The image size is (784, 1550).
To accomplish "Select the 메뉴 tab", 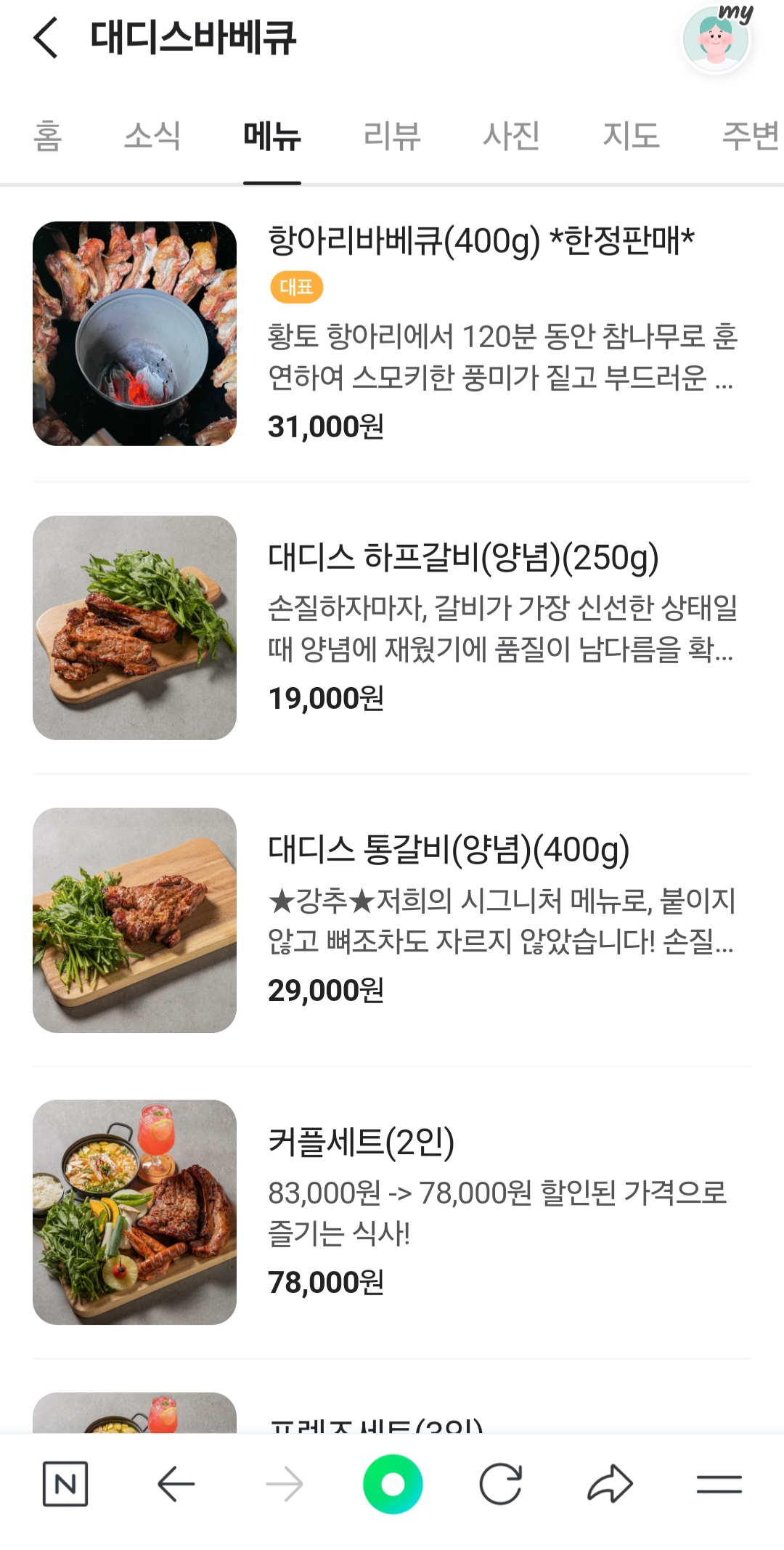I will pyautogui.click(x=271, y=136).
